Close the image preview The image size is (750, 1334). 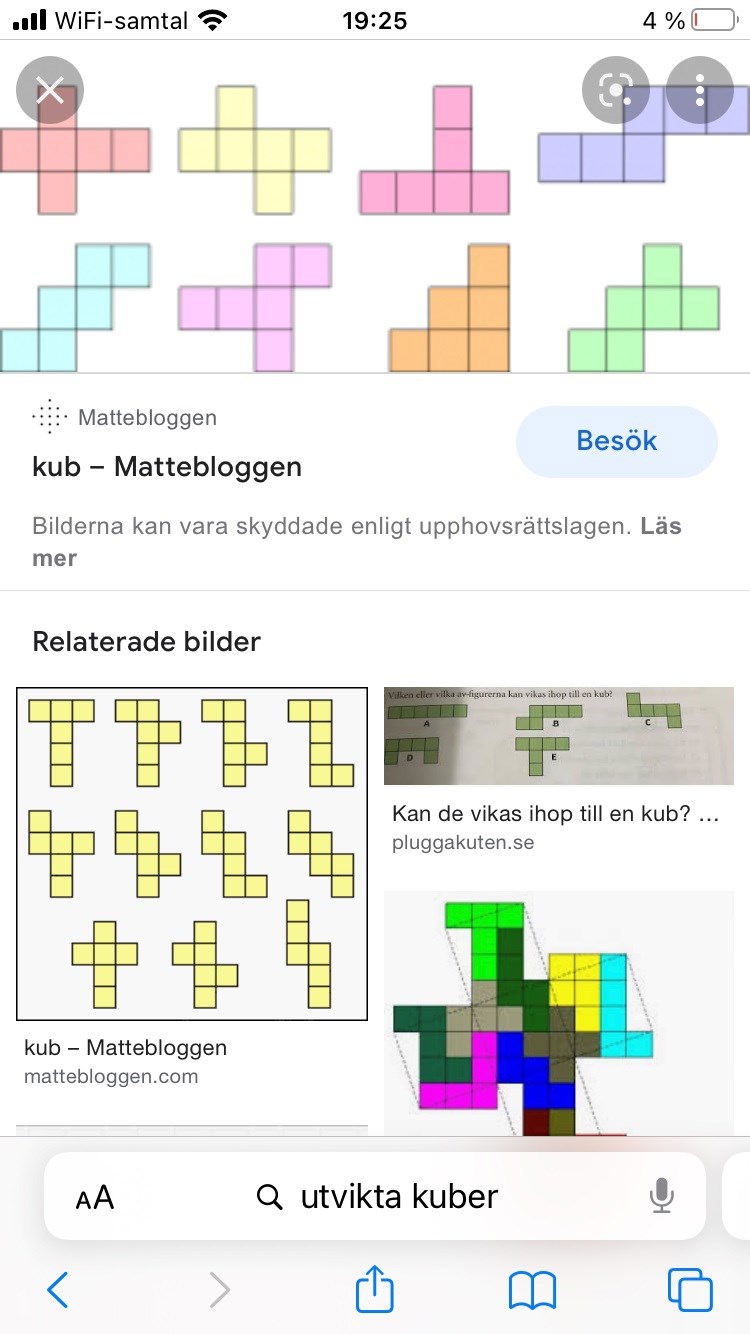tap(50, 90)
